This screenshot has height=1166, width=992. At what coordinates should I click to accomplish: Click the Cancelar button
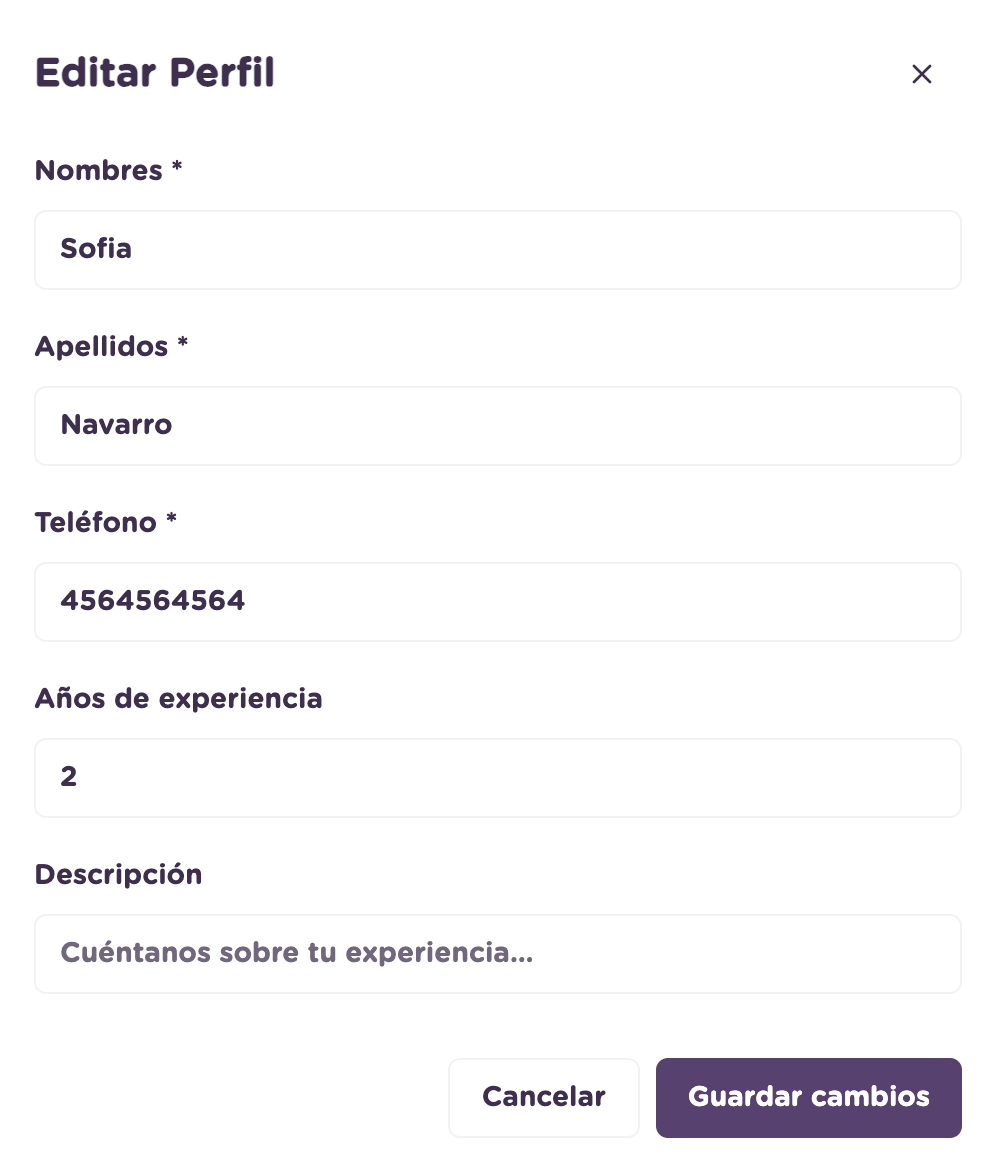coord(543,1097)
